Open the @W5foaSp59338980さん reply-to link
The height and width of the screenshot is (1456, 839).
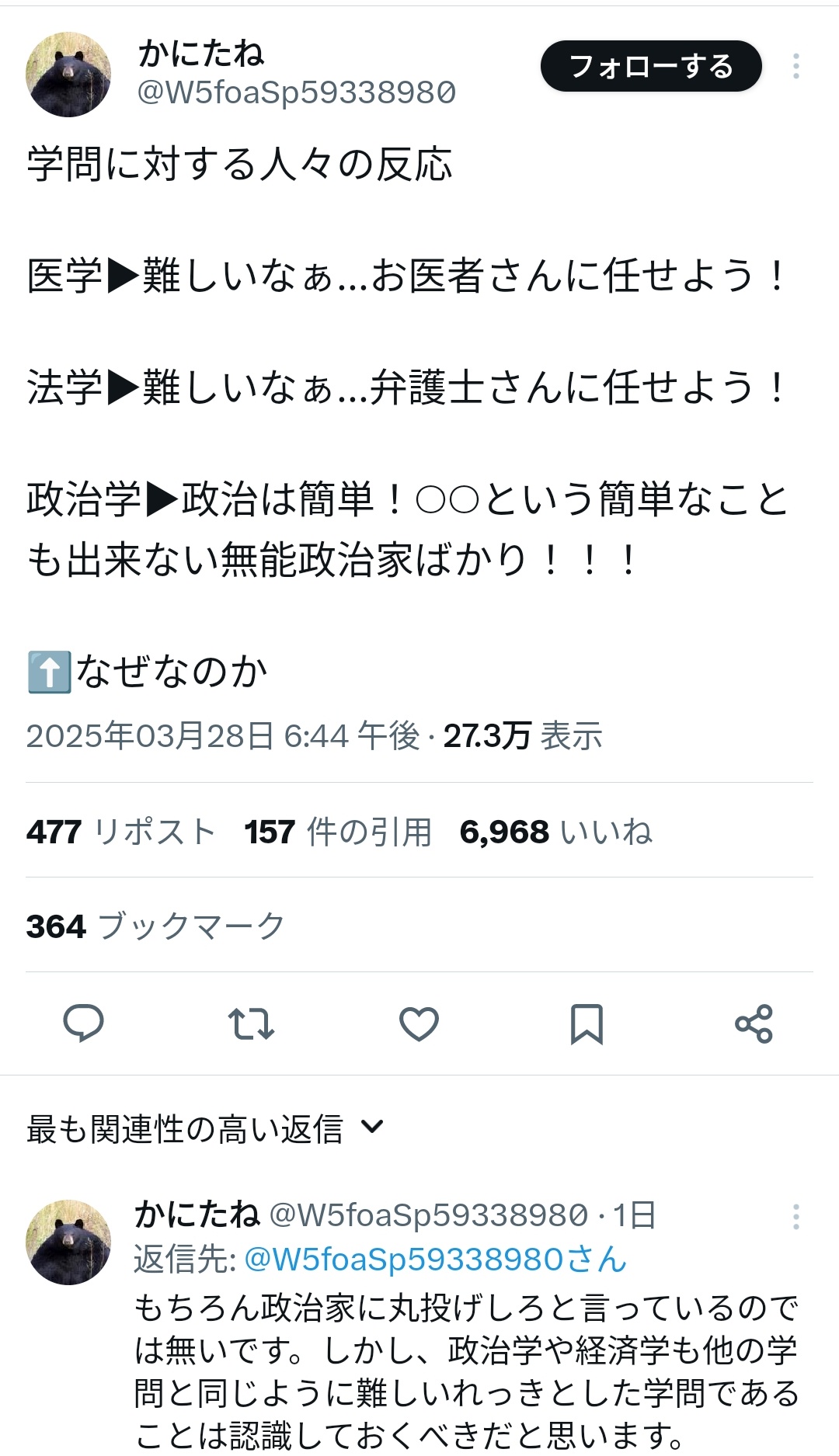[435, 1260]
